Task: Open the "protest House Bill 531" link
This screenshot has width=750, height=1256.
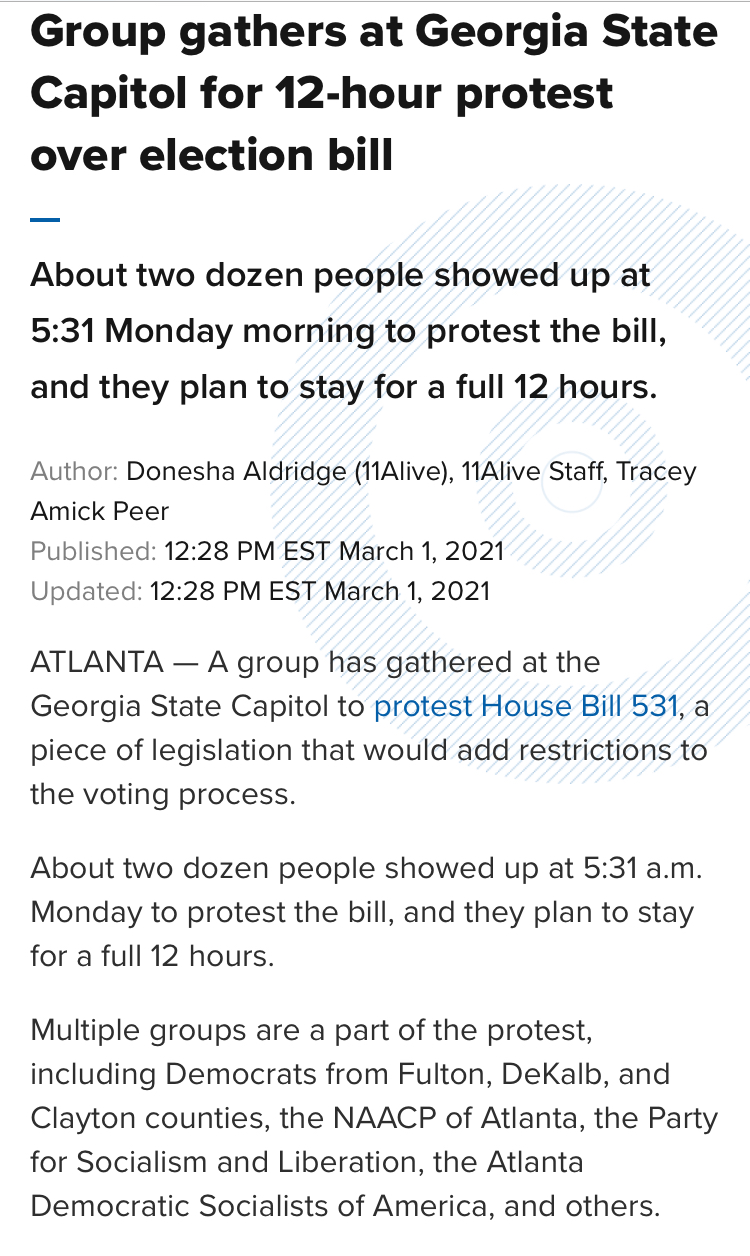Action: coord(526,707)
